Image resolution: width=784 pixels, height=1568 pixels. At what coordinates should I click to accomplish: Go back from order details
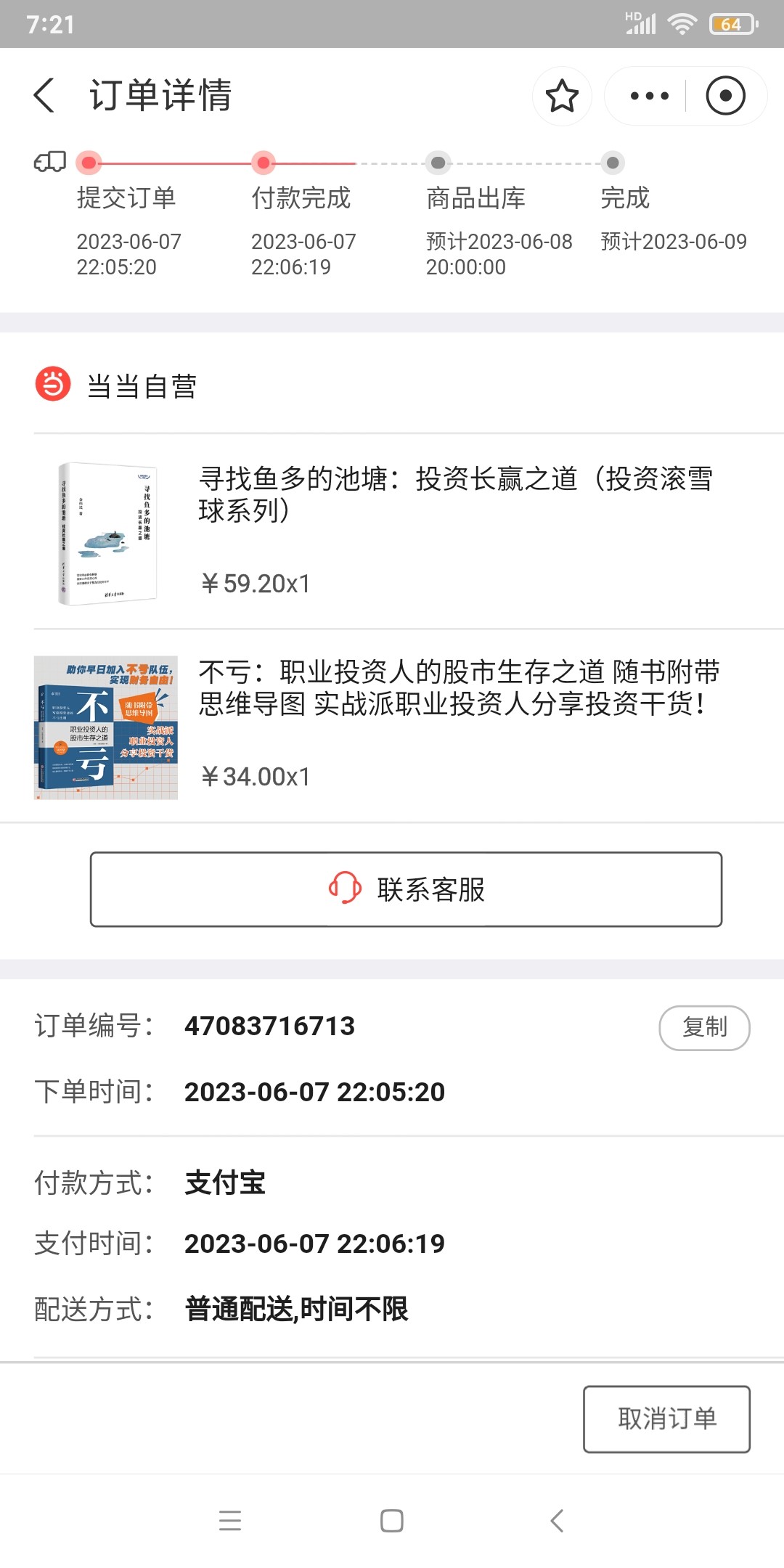(x=45, y=96)
